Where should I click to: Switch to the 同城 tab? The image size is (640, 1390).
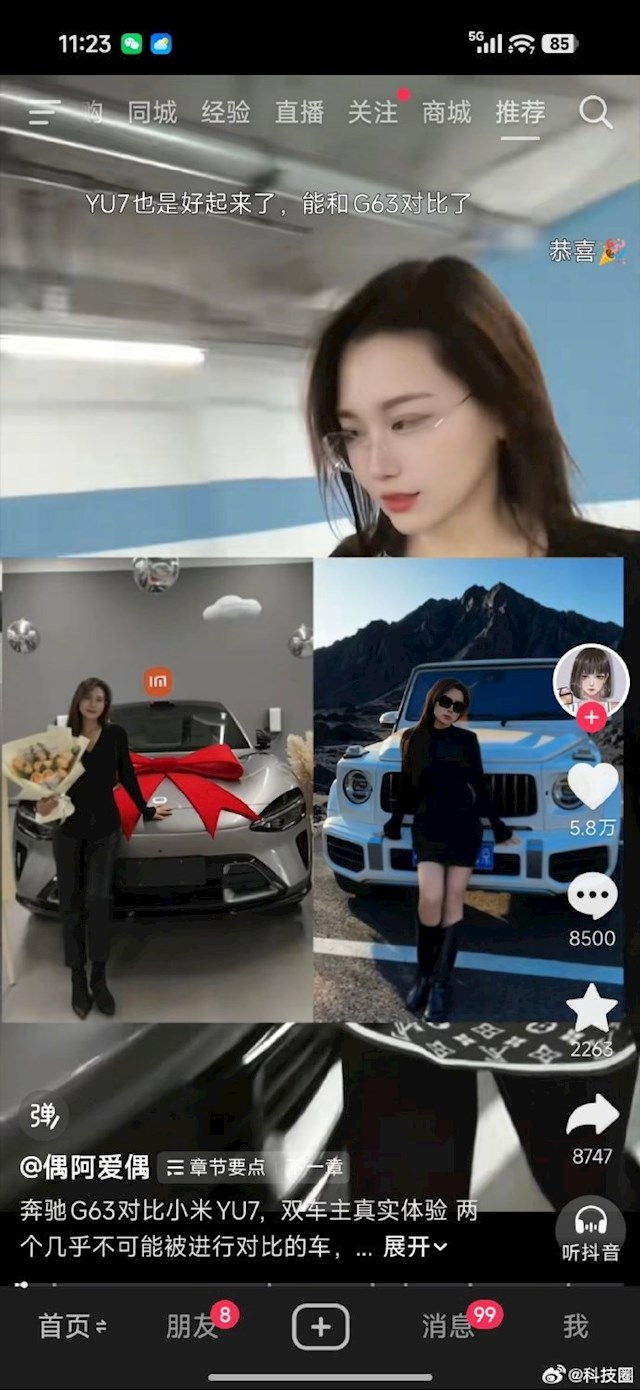pyautogui.click(x=152, y=112)
